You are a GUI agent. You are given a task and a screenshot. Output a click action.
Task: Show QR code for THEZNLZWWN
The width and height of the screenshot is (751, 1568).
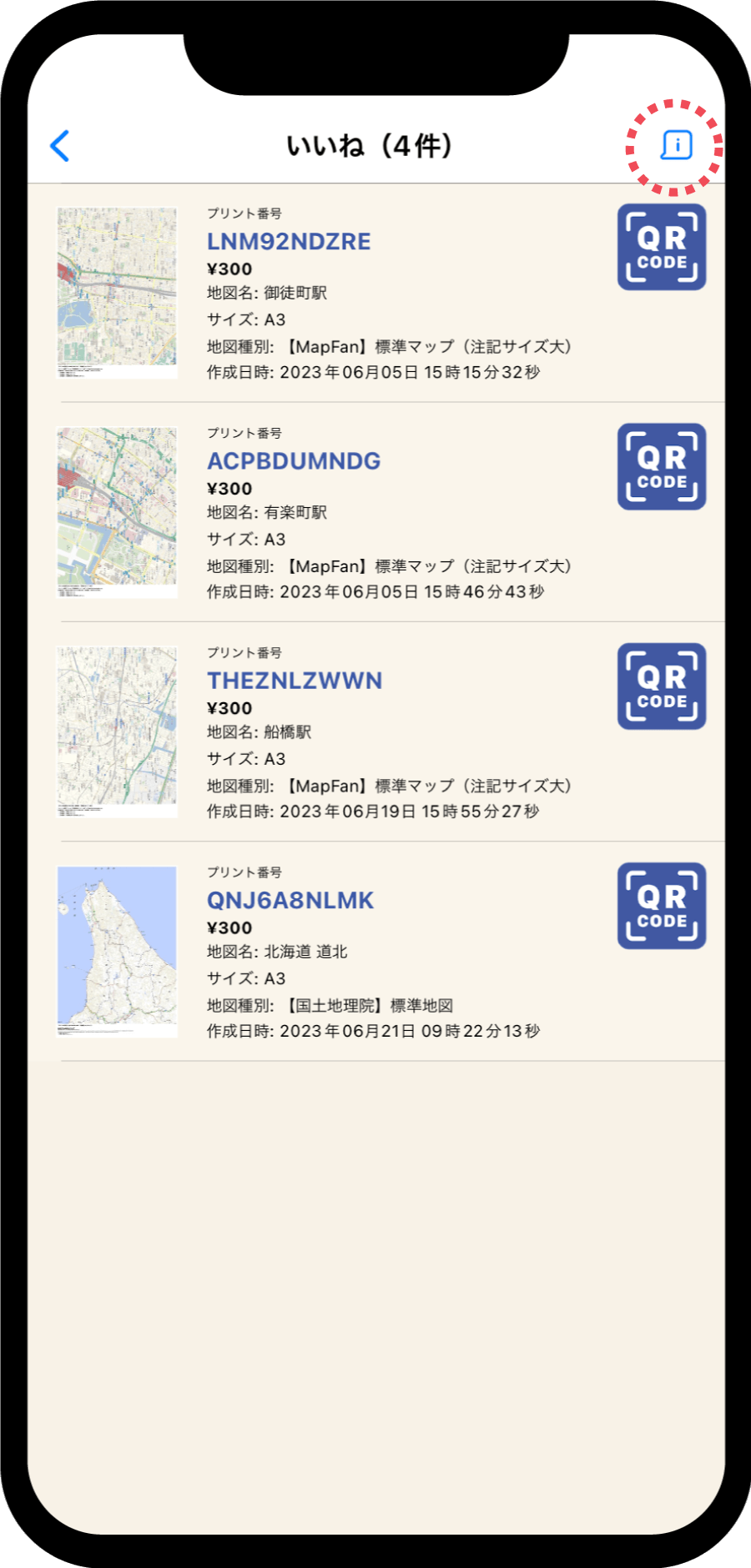(x=662, y=686)
